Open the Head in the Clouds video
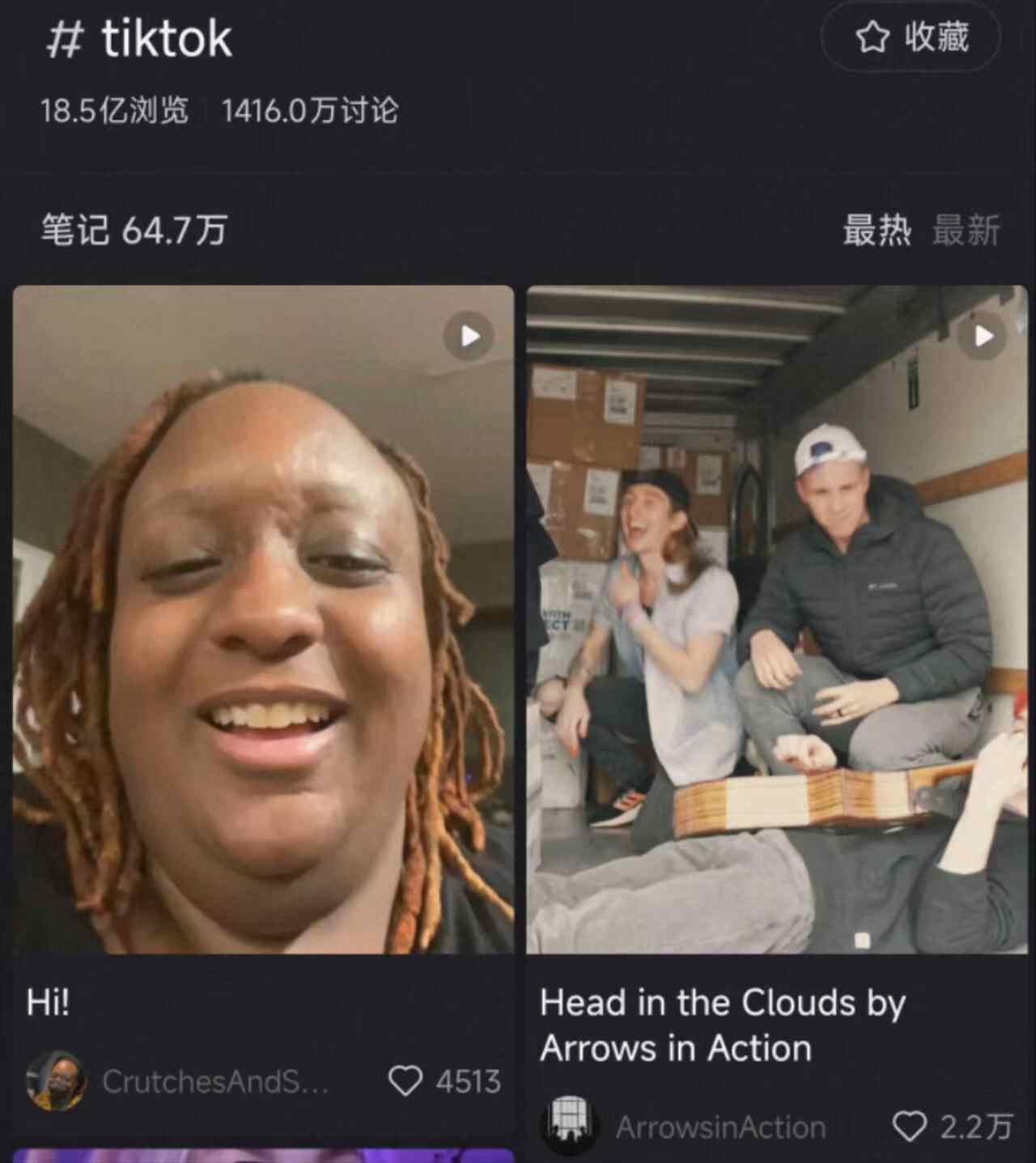This screenshot has height=1163, width=1036. point(777,619)
